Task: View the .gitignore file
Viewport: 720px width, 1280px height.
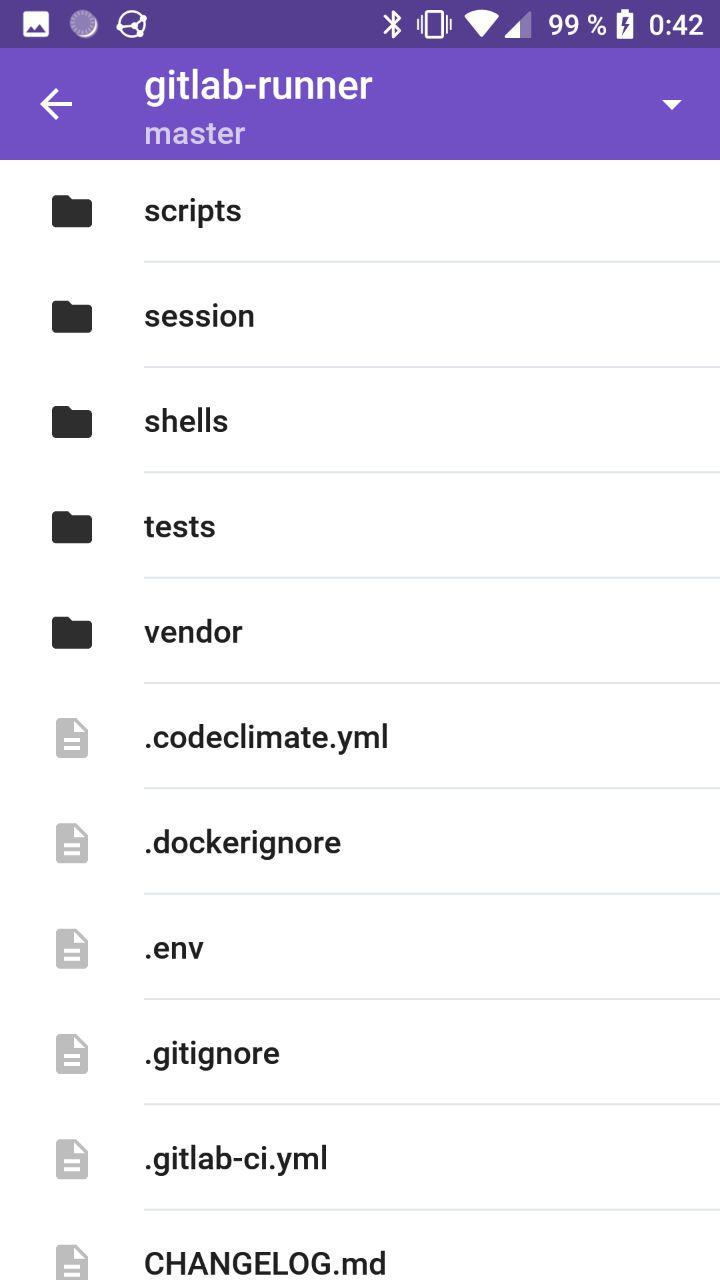Action: (360, 1053)
